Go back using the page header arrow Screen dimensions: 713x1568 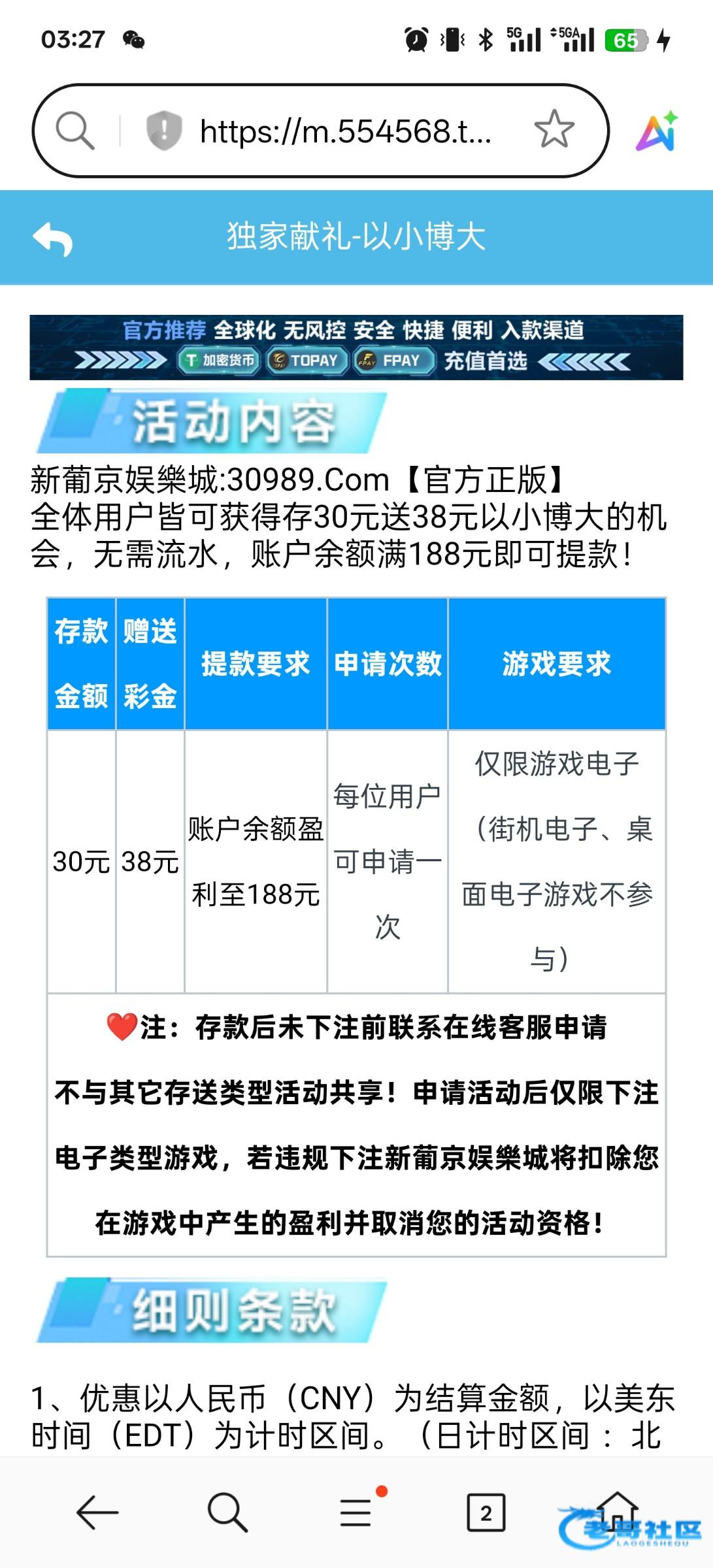point(53,238)
